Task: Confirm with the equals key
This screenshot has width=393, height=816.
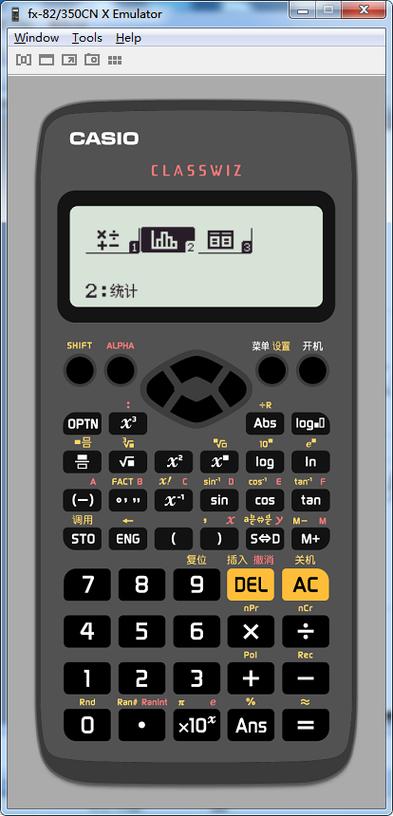Action: point(306,725)
